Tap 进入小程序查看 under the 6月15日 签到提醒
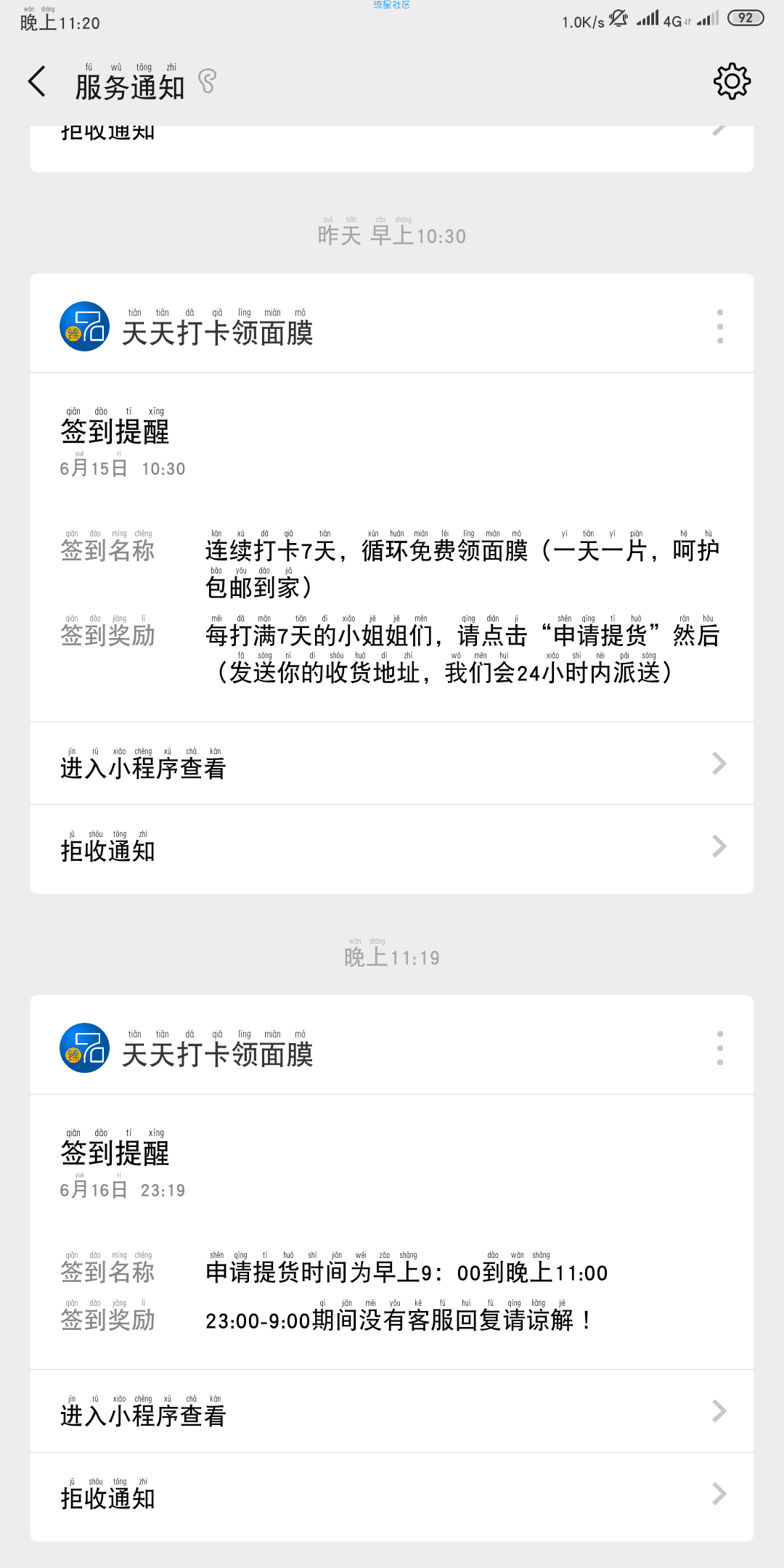The width and height of the screenshot is (784, 1568). (x=392, y=764)
